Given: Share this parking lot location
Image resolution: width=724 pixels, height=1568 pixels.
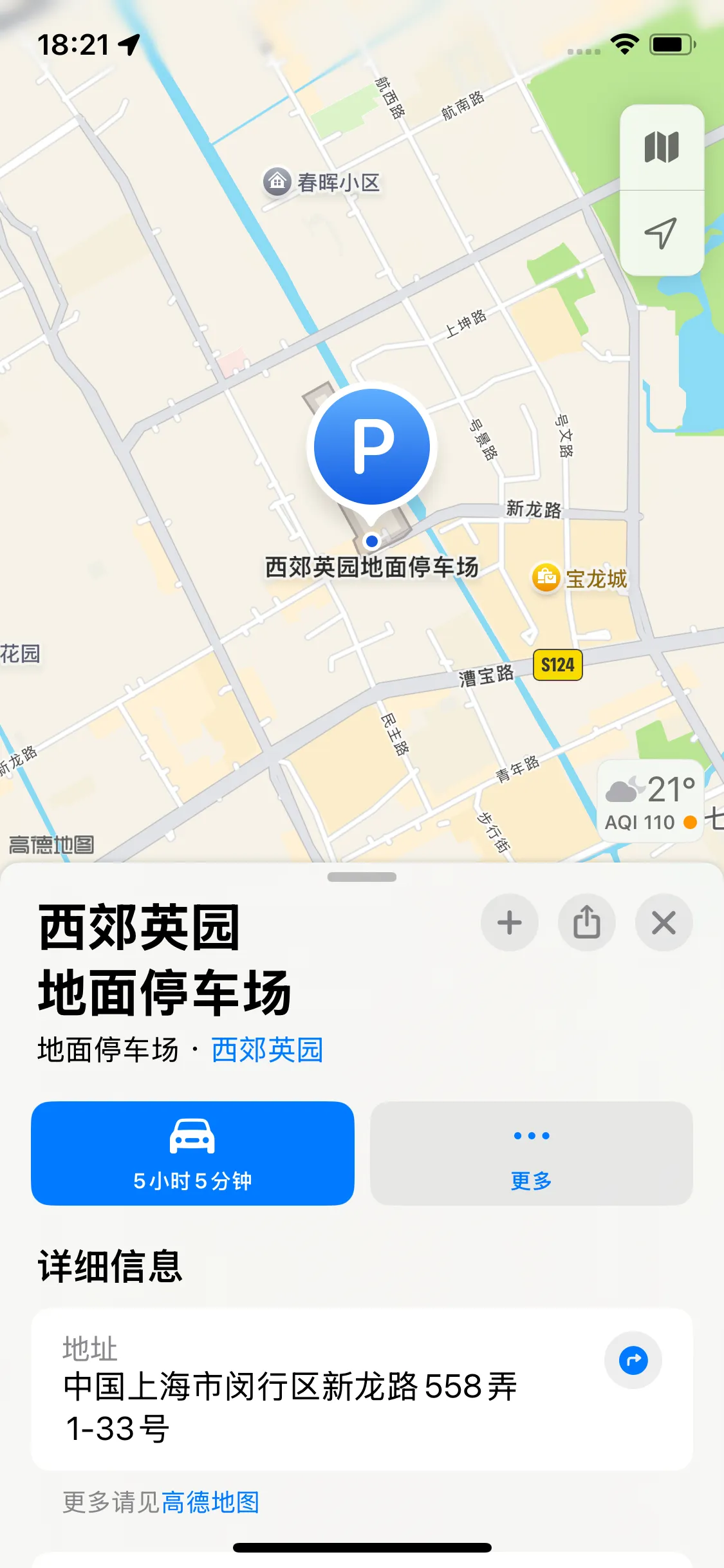Looking at the screenshot, I should (x=586, y=922).
